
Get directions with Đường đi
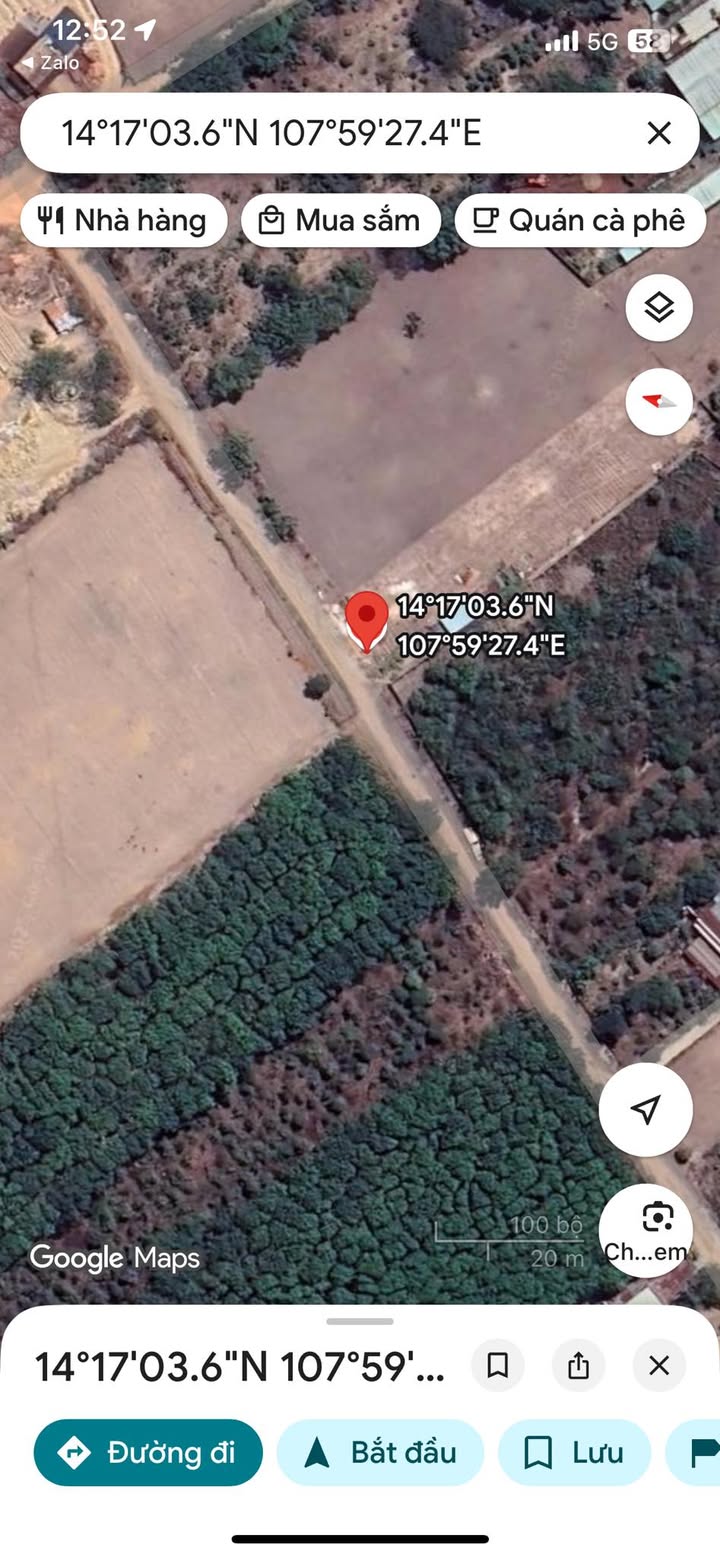point(148,1452)
